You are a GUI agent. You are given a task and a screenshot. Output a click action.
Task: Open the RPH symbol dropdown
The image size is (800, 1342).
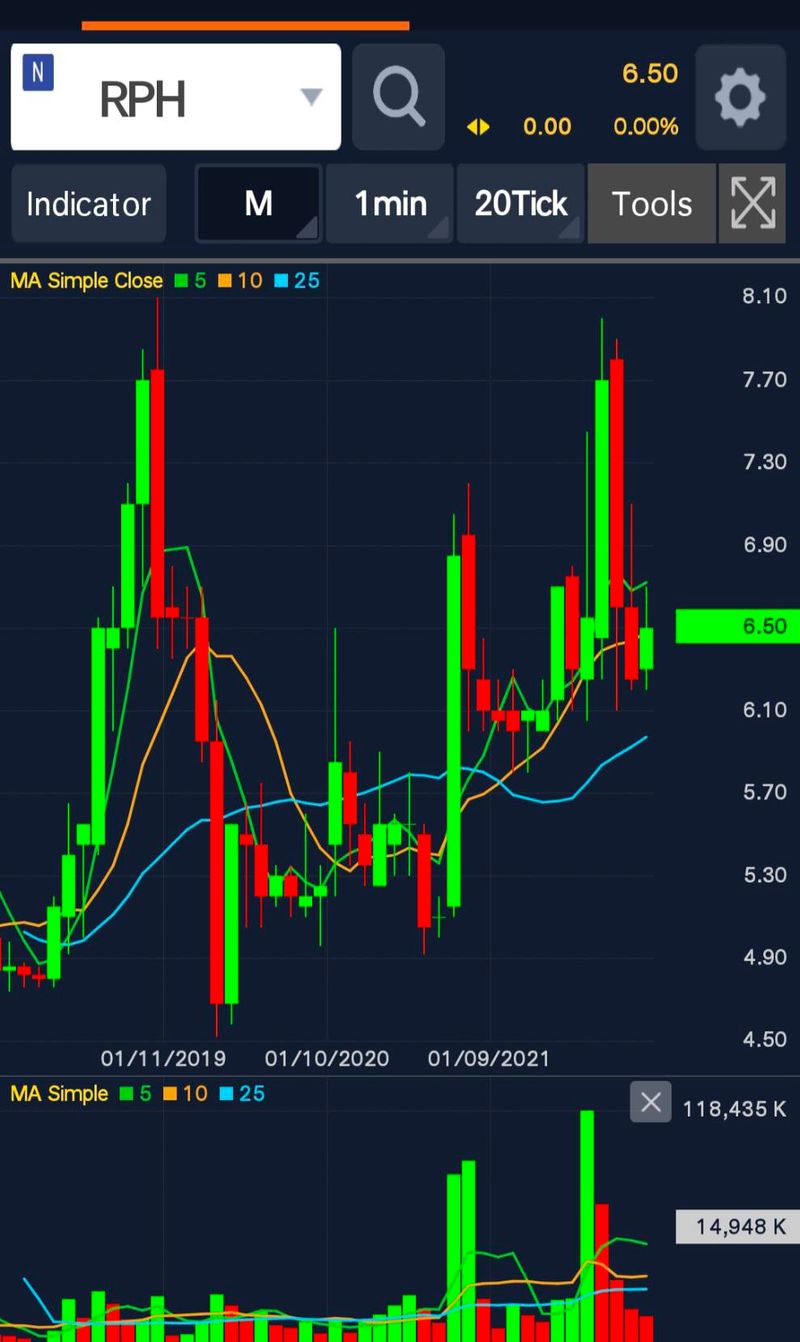(x=311, y=97)
